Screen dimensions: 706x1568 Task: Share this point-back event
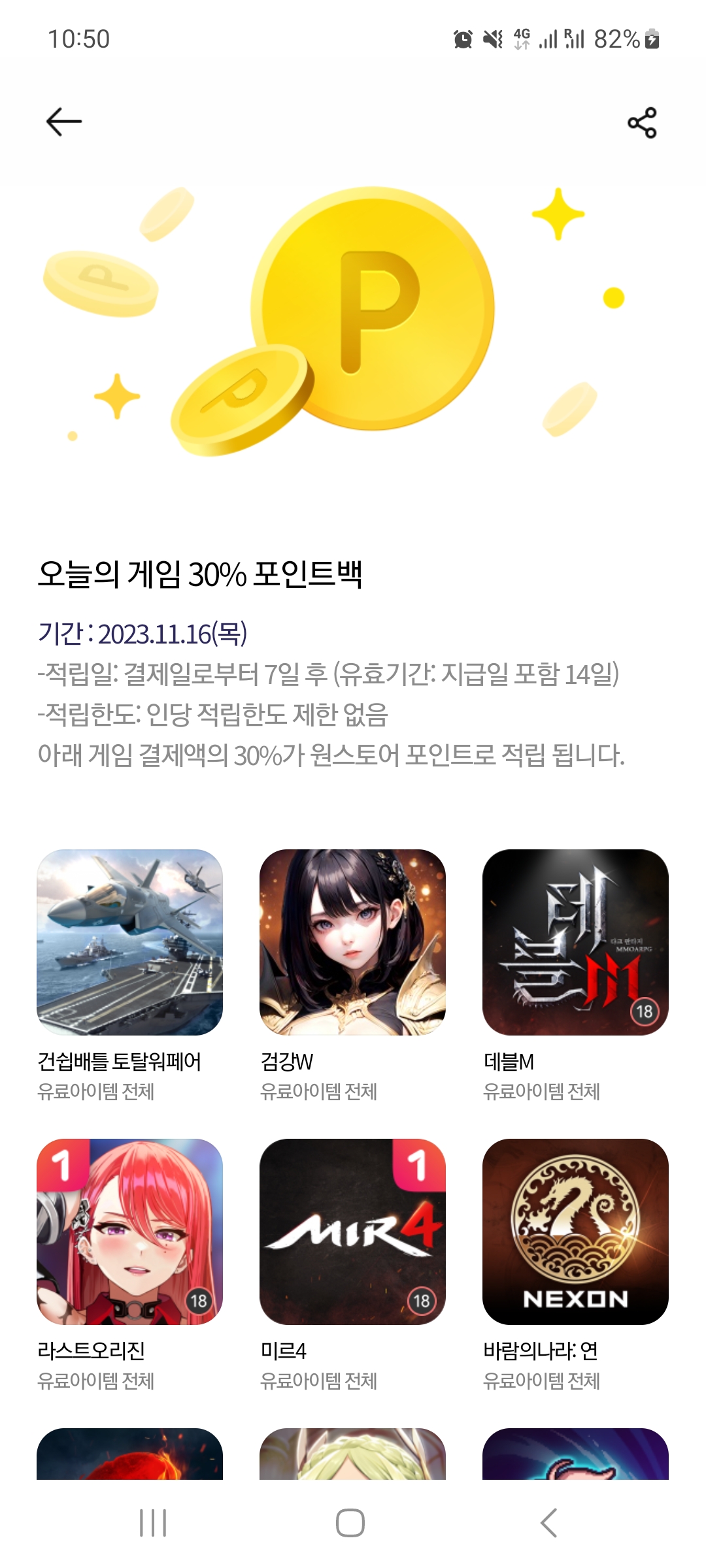click(x=642, y=122)
